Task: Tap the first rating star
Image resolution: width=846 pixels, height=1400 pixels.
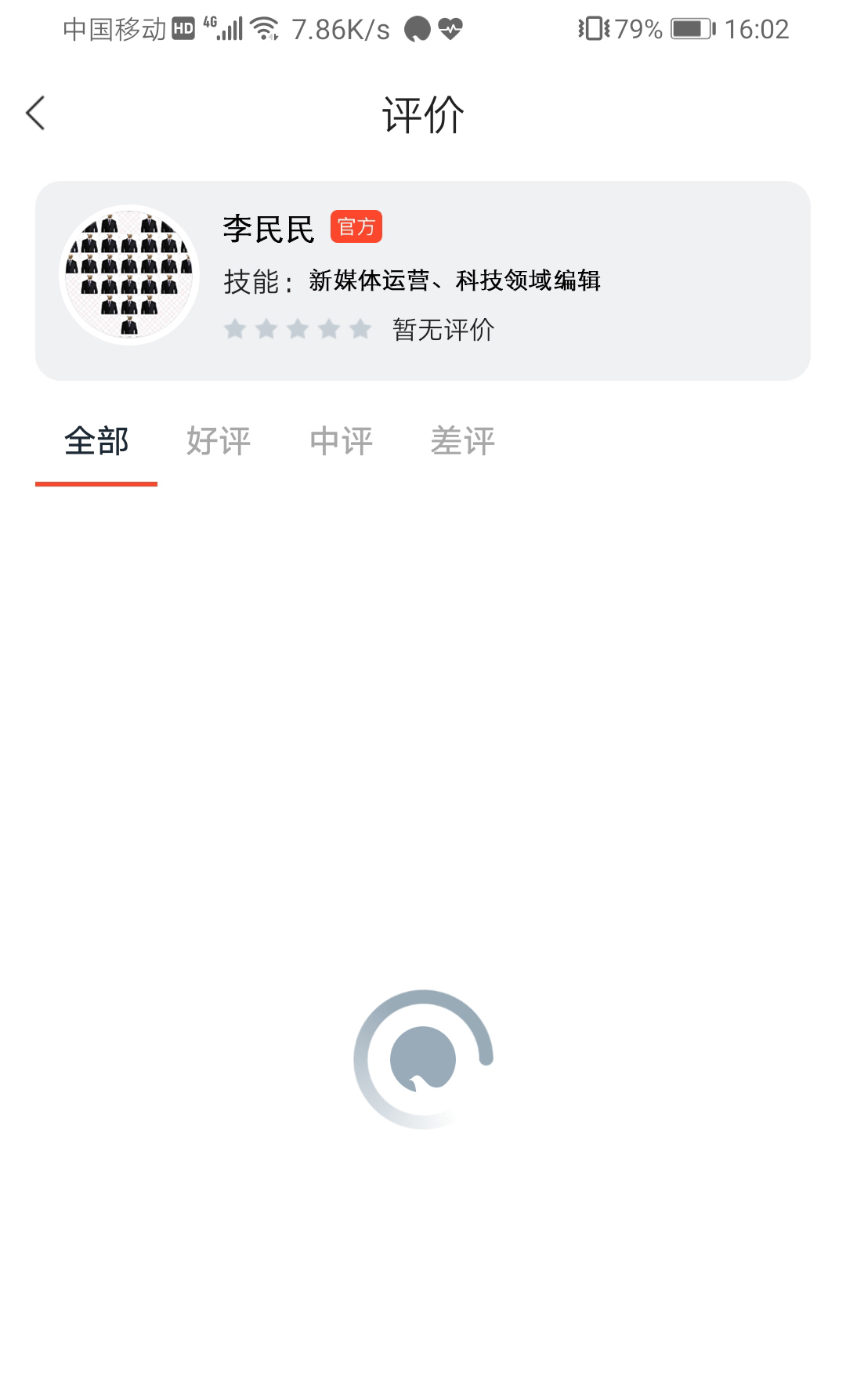Action: click(233, 329)
